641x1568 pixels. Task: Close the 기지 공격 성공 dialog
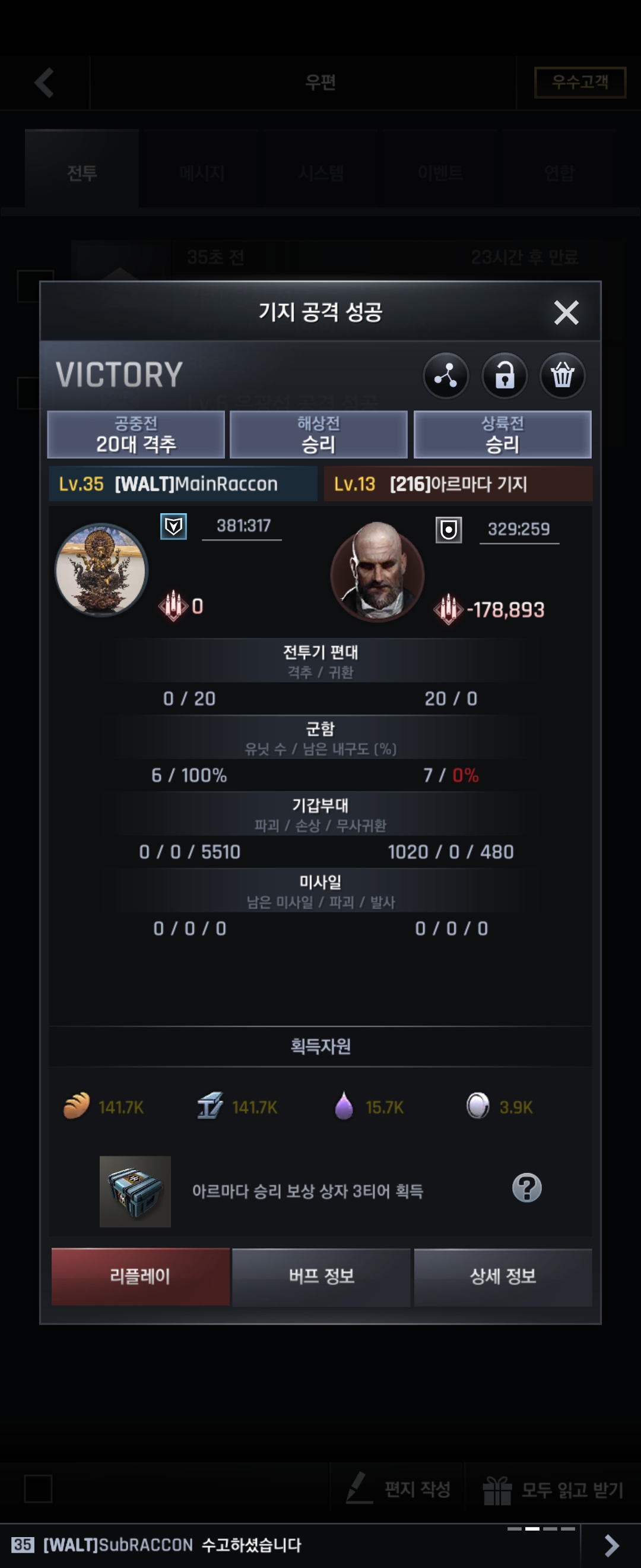pos(566,313)
